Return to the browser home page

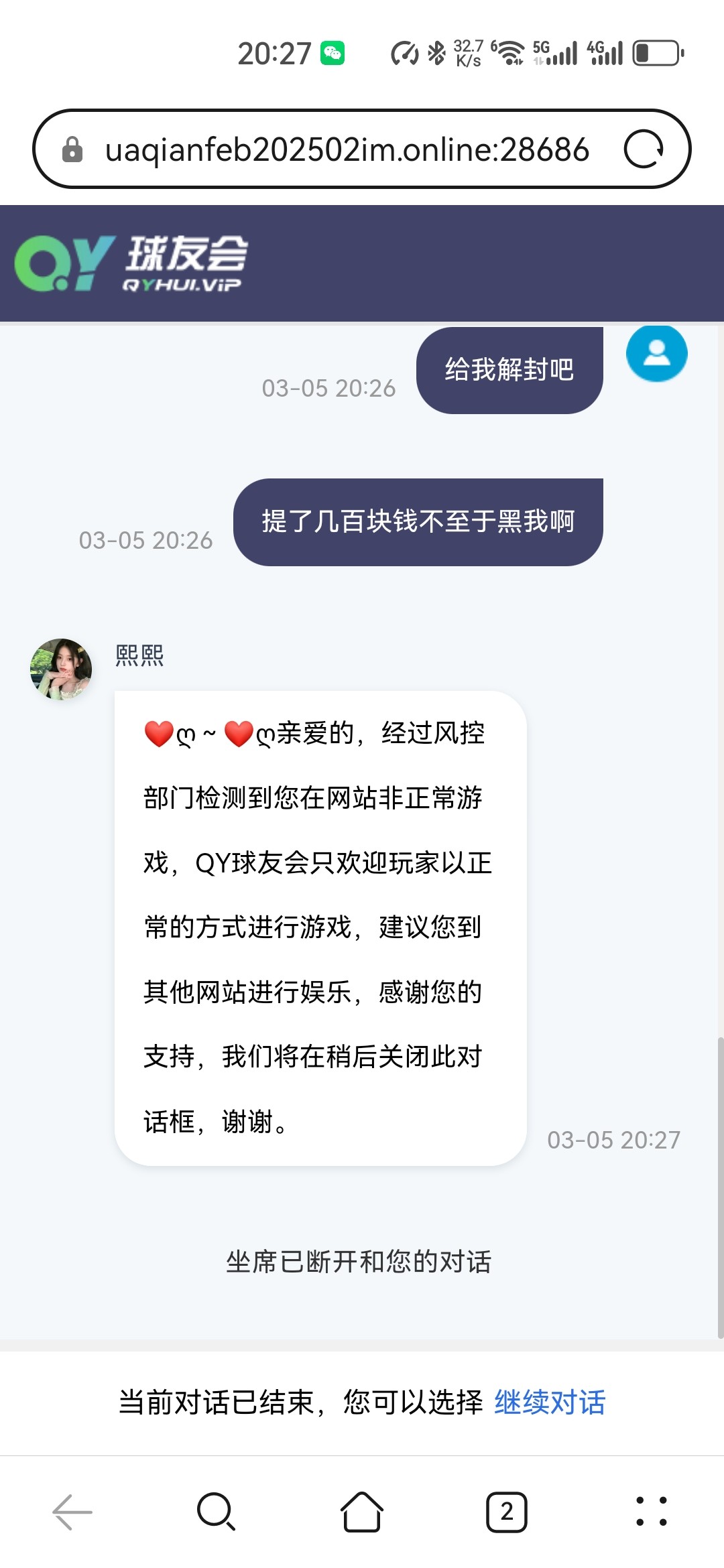(x=362, y=1512)
